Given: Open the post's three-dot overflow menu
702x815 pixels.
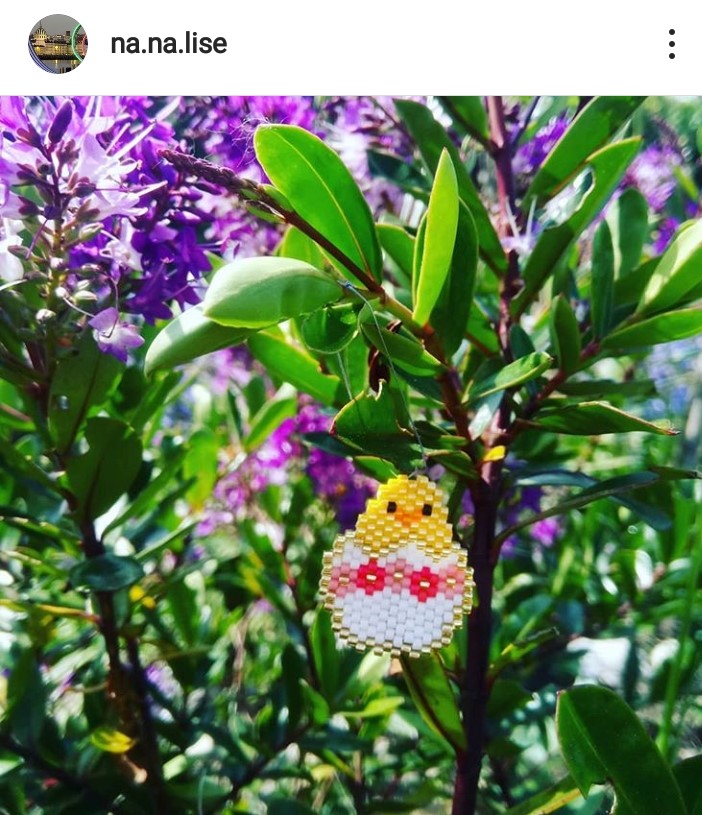Looking at the screenshot, I should (x=671, y=44).
